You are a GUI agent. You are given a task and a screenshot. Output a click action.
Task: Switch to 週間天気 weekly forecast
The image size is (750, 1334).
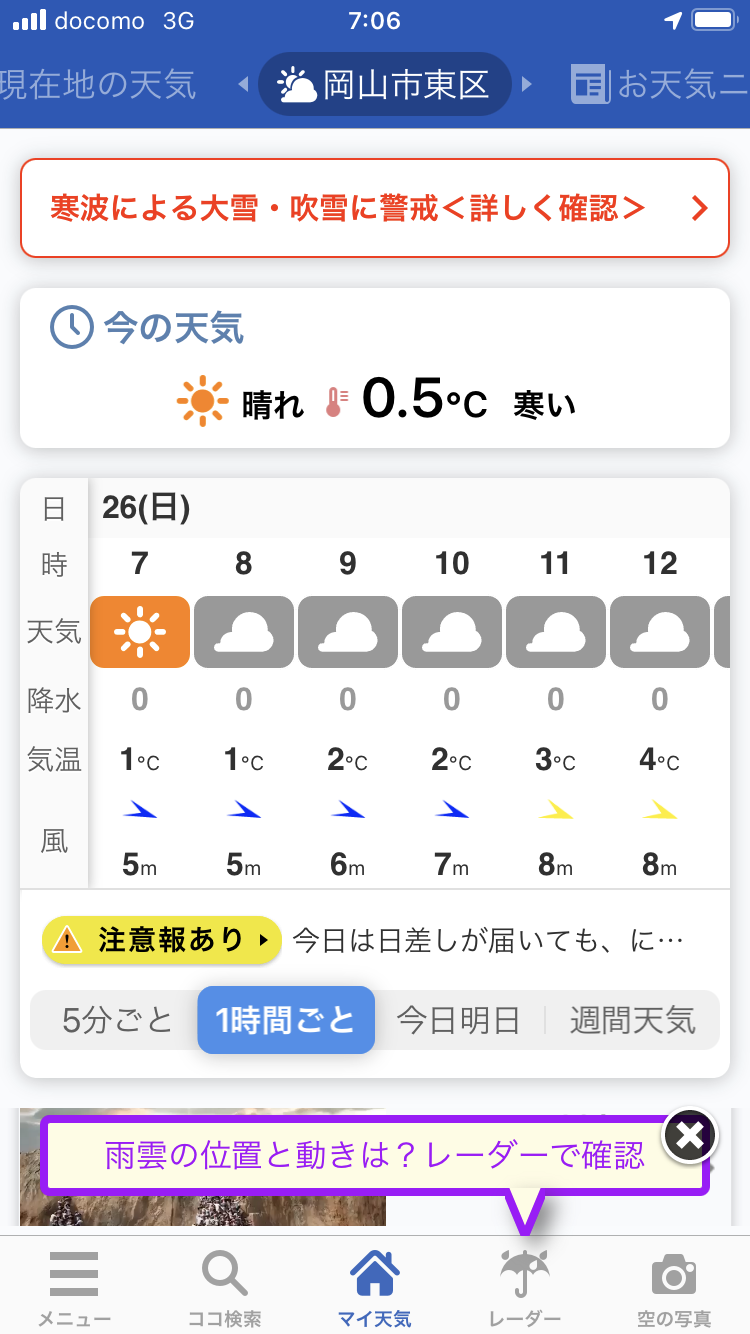[x=632, y=1020]
